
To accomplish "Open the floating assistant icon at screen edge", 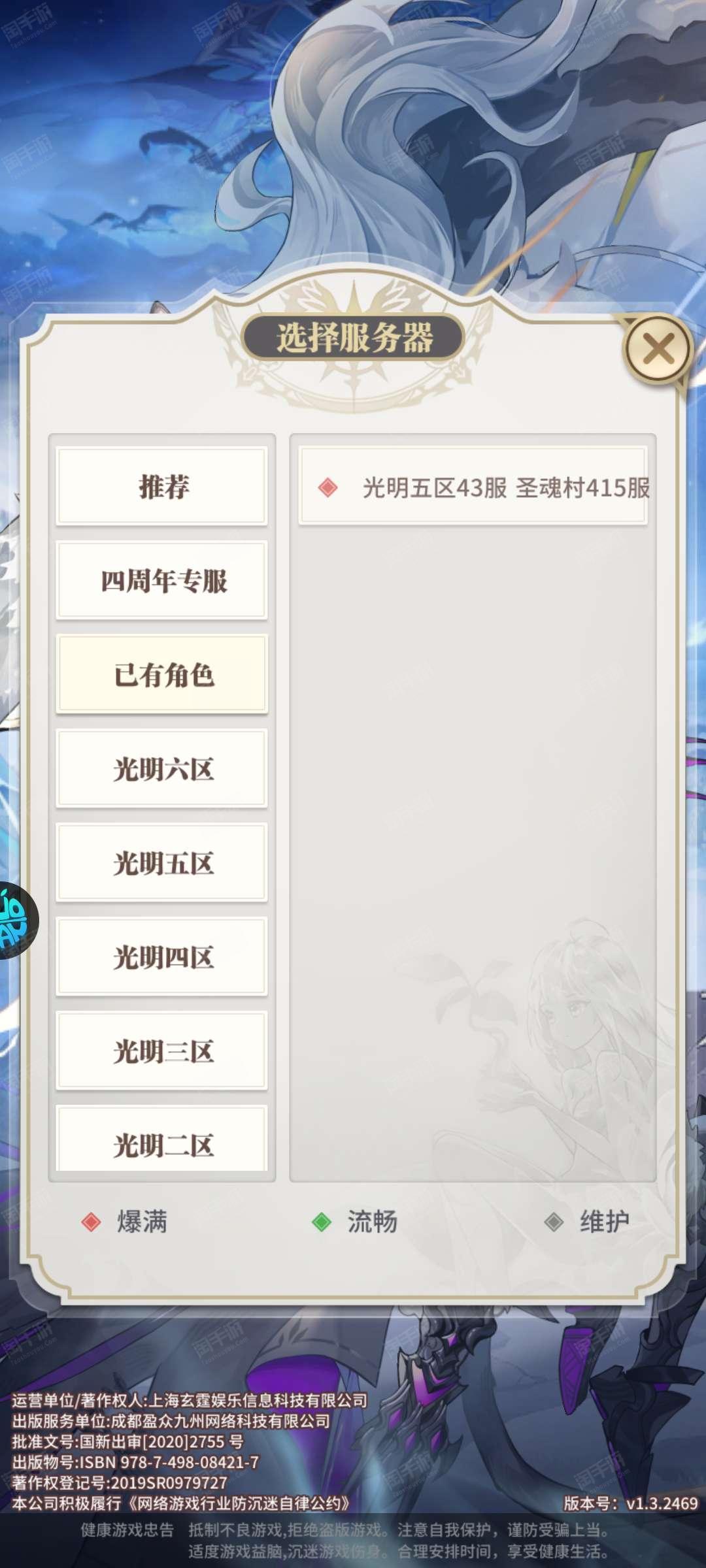I will (16, 921).
